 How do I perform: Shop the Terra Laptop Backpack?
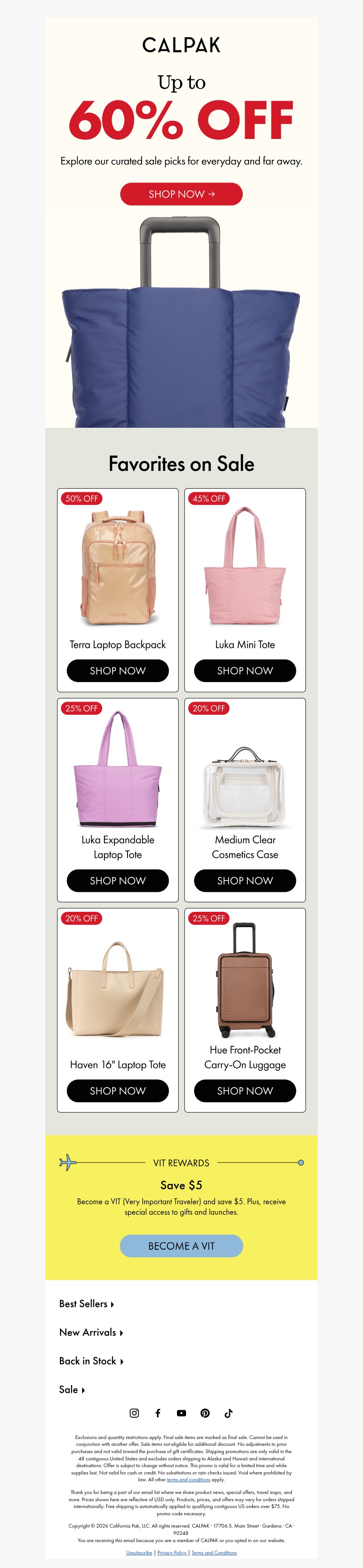pyautogui.click(x=118, y=671)
